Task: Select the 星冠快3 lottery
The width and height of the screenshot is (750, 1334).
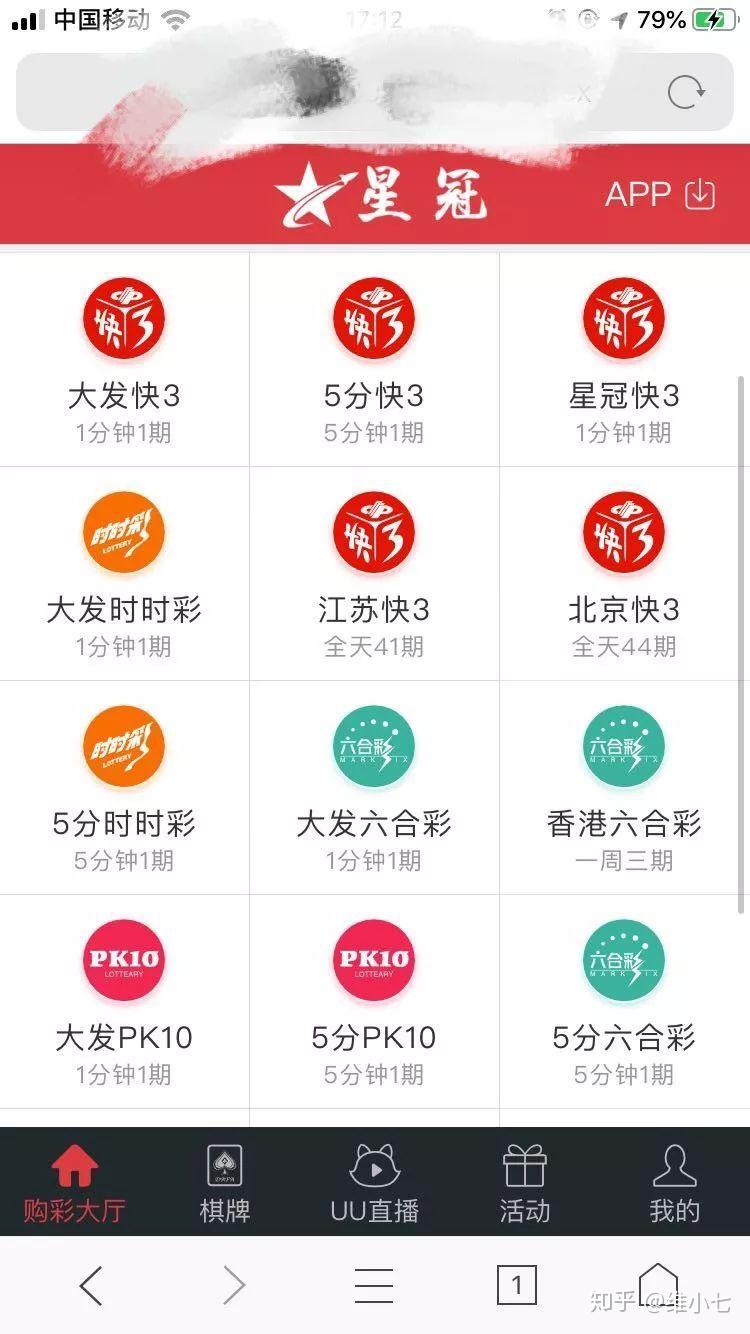Action: click(x=625, y=360)
